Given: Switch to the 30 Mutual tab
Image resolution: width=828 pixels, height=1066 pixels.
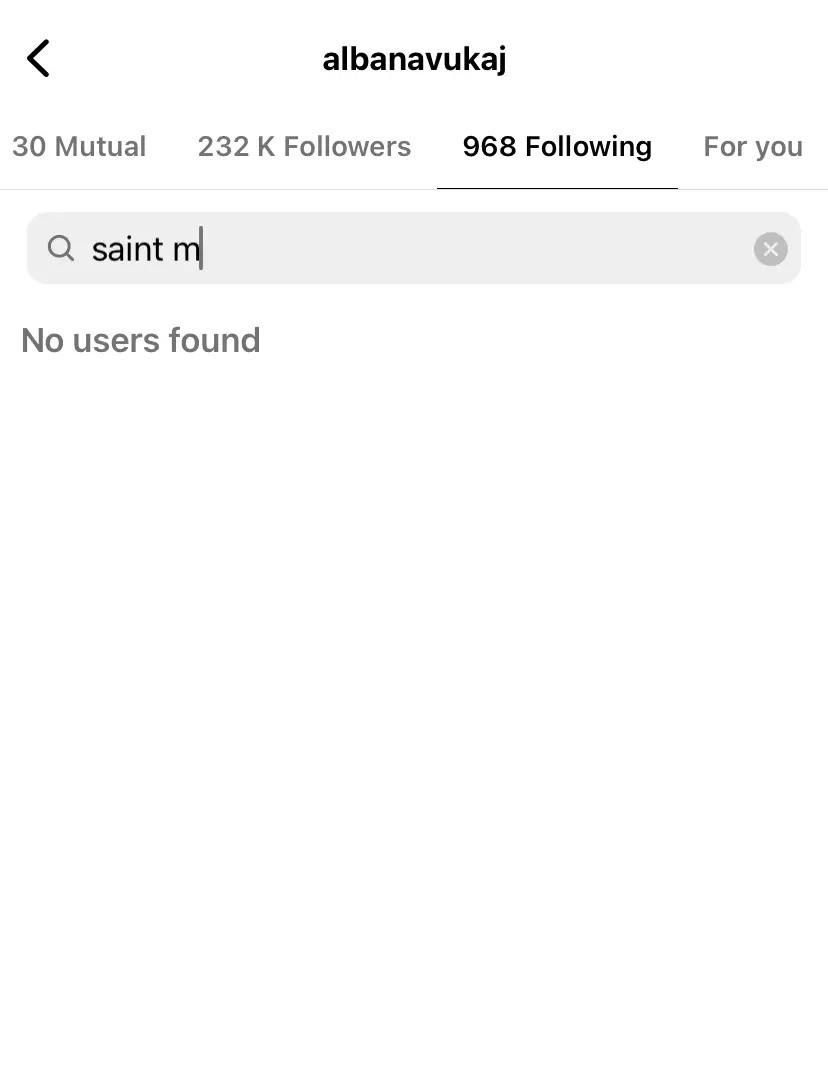Looking at the screenshot, I should (79, 147).
